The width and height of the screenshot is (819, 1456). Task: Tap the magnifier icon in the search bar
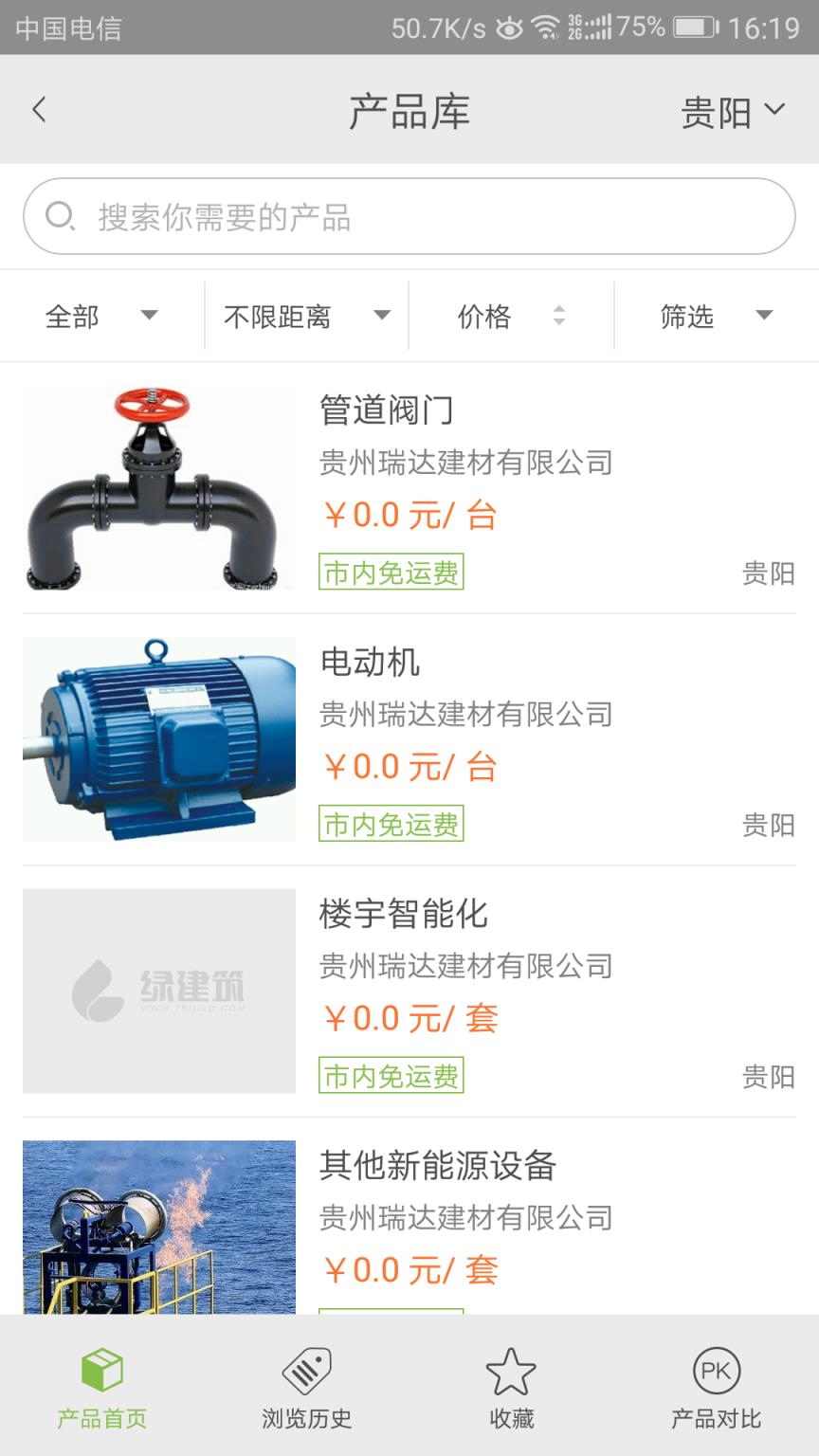59,216
